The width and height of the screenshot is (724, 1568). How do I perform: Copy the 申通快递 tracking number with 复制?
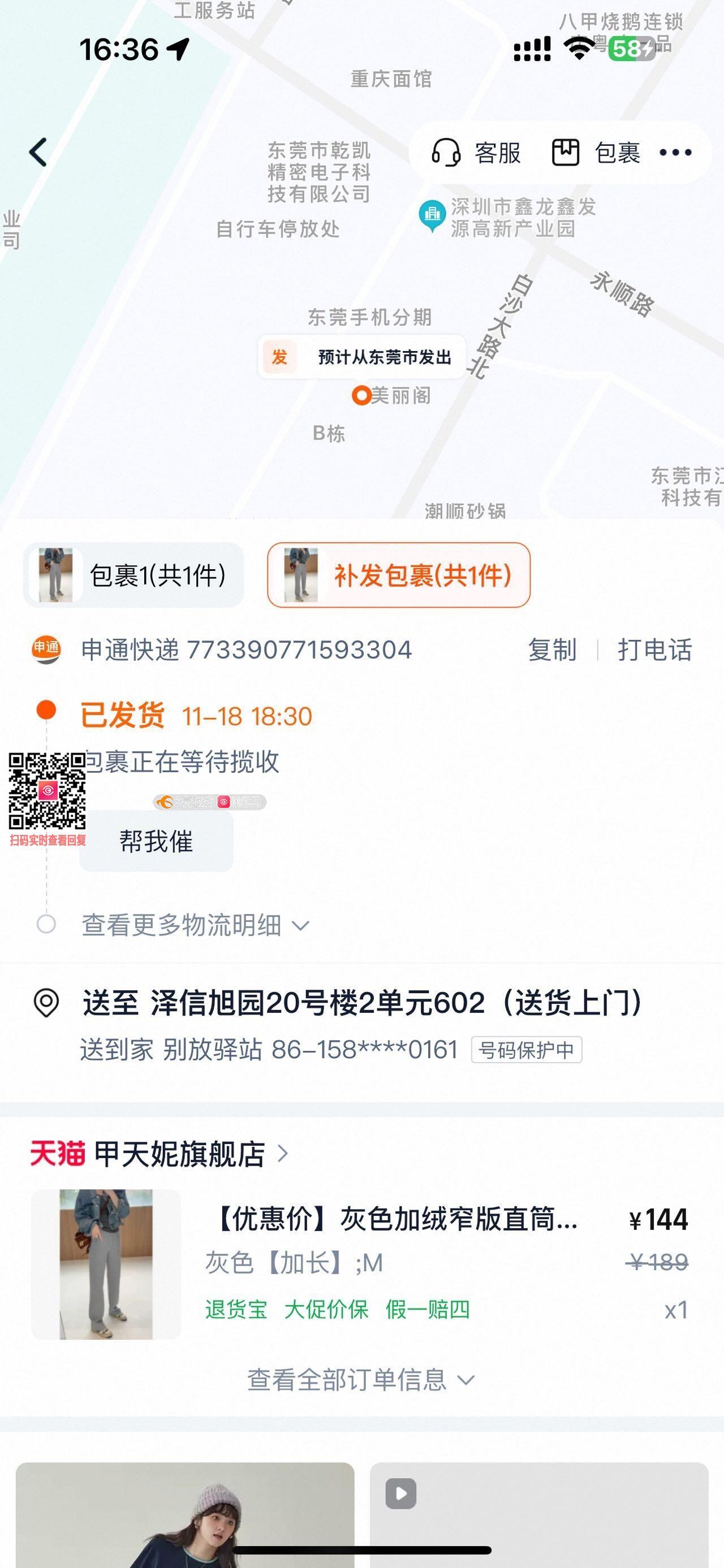click(x=552, y=650)
